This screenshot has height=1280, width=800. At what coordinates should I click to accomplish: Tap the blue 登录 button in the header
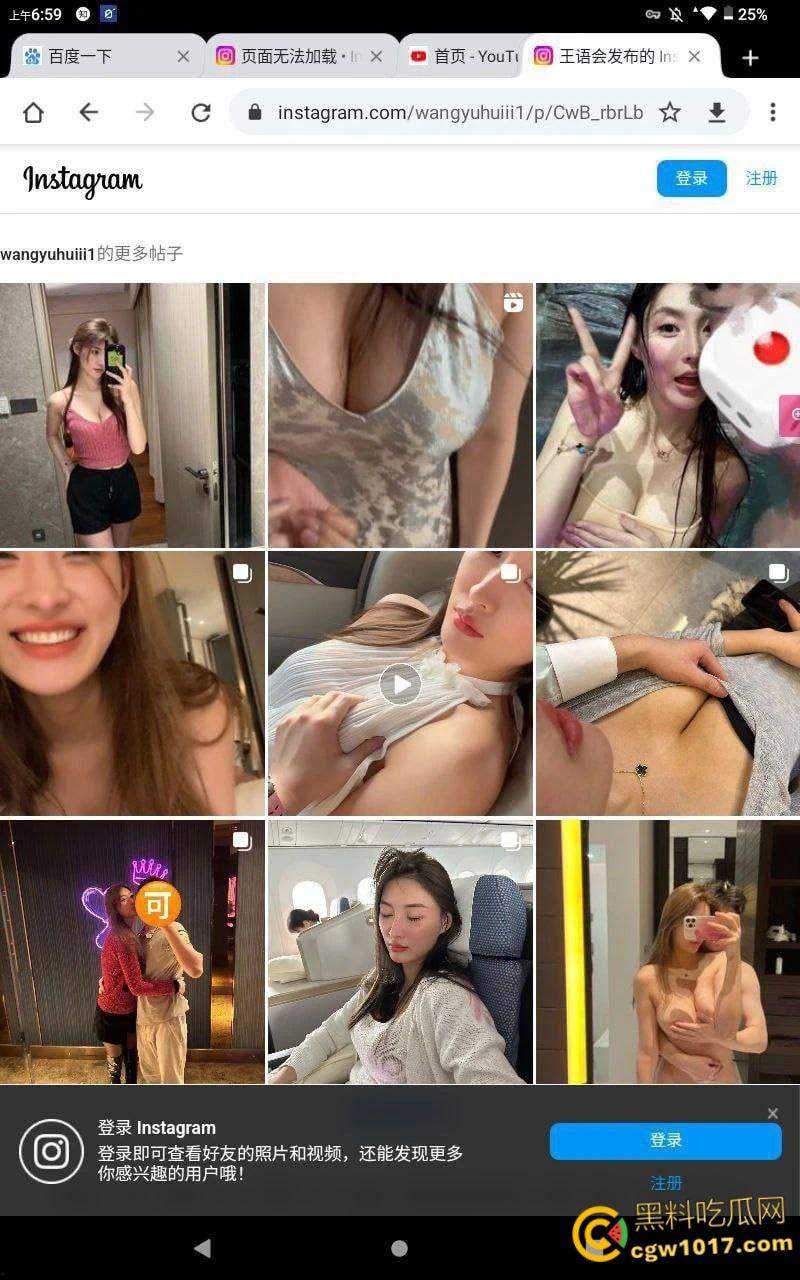pyautogui.click(x=691, y=178)
